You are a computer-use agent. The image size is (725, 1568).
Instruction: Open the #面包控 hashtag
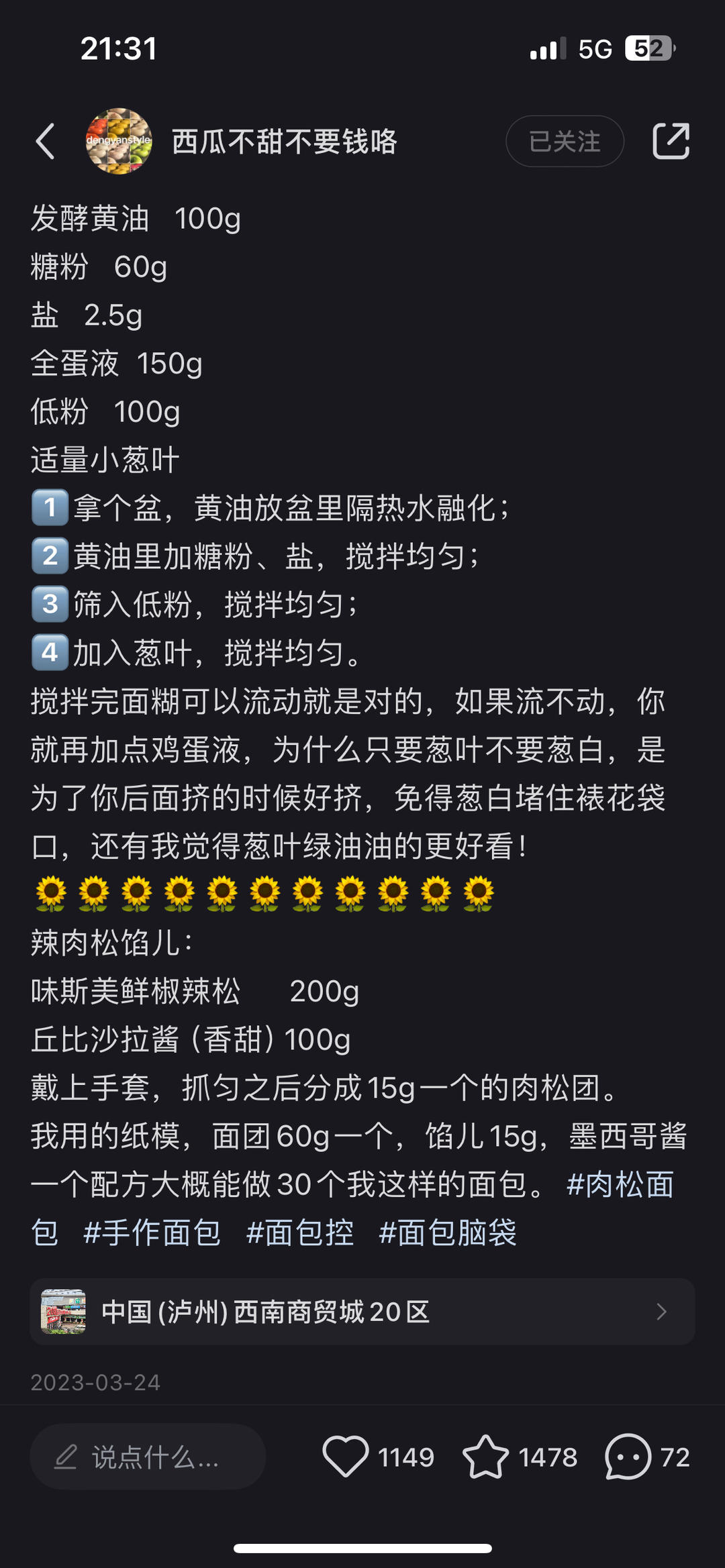(x=299, y=1233)
